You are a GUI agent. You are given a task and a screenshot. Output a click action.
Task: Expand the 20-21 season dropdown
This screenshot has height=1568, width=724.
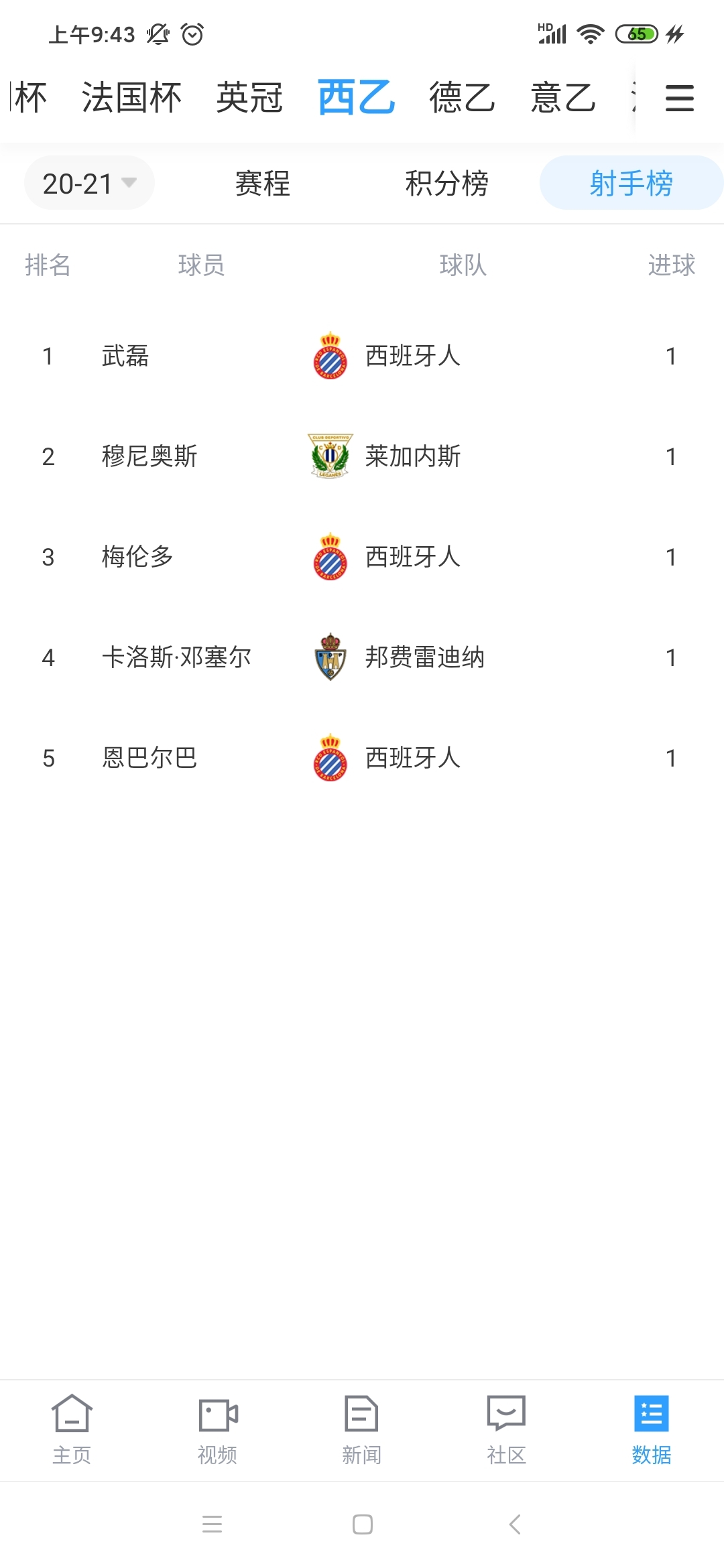click(x=89, y=183)
